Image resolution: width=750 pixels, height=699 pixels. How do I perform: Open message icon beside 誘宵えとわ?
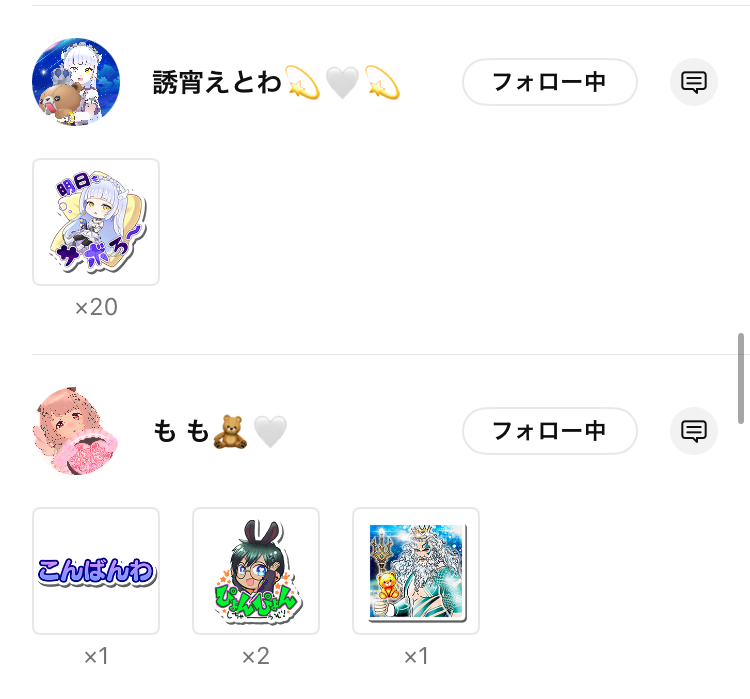click(693, 82)
